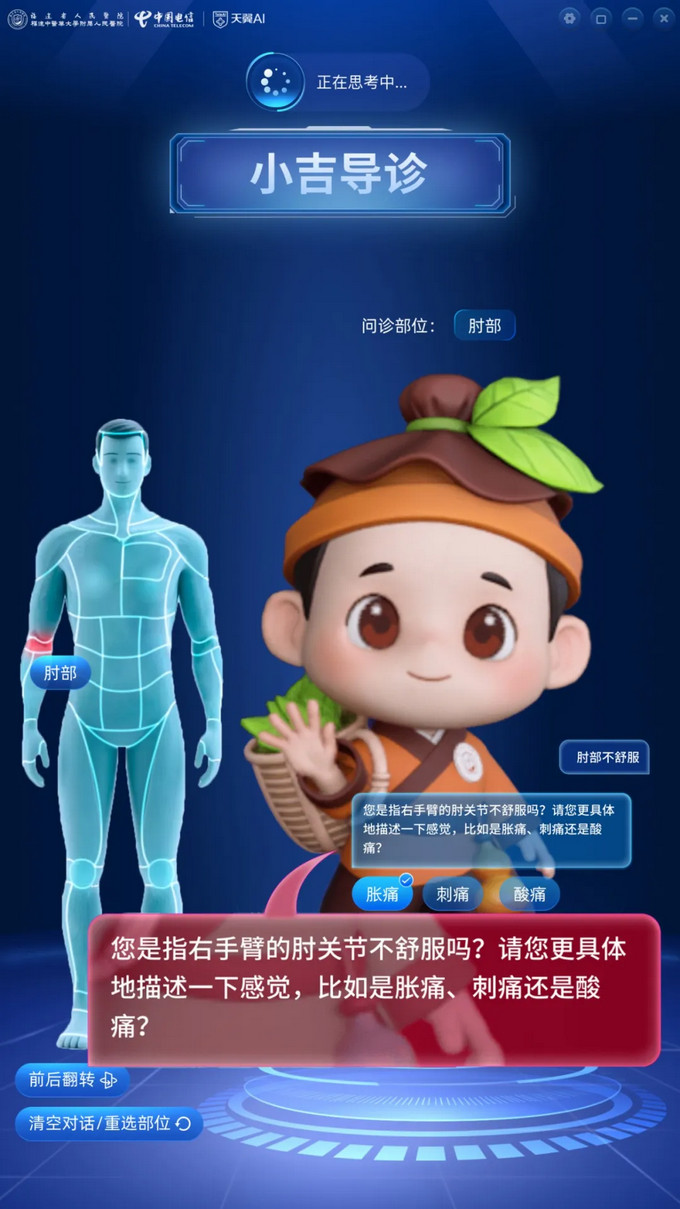Choose the 刺痛 pain type
The height and width of the screenshot is (1209, 680).
coord(453,894)
